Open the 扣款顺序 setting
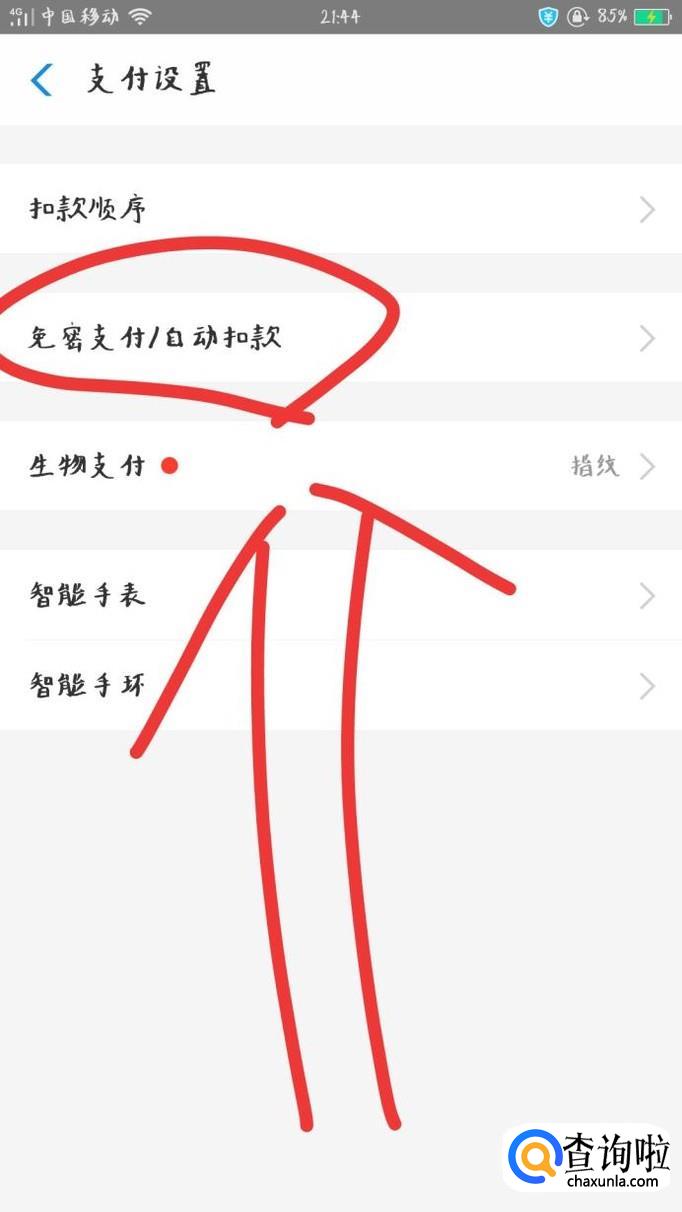 341,209
